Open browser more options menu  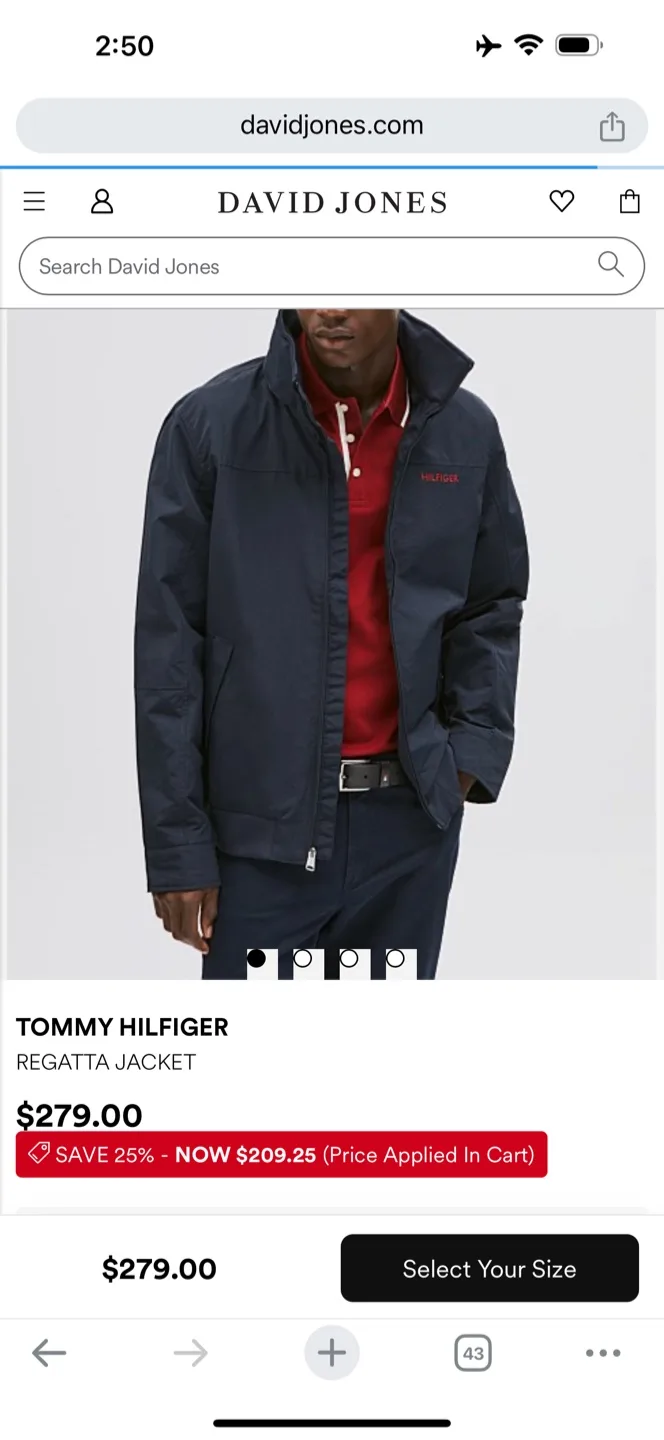pyautogui.click(x=603, y=1353)
